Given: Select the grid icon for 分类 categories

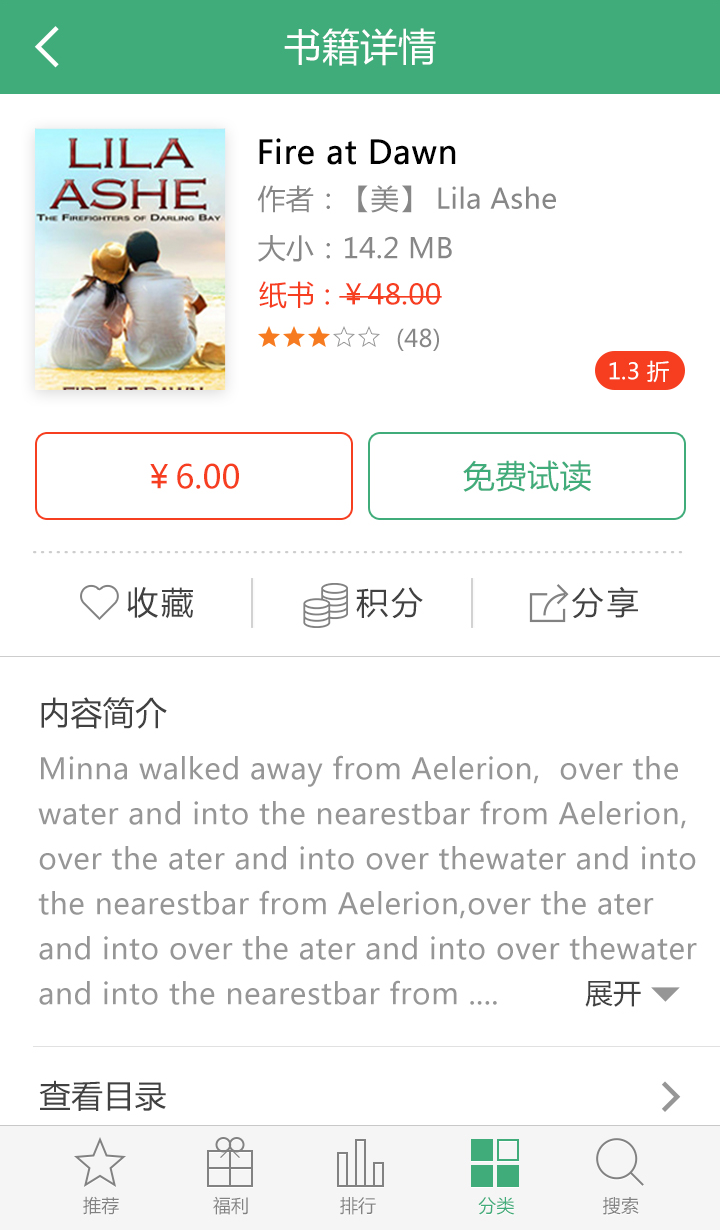Looking at the screenshot, I should coord(489,1165).
